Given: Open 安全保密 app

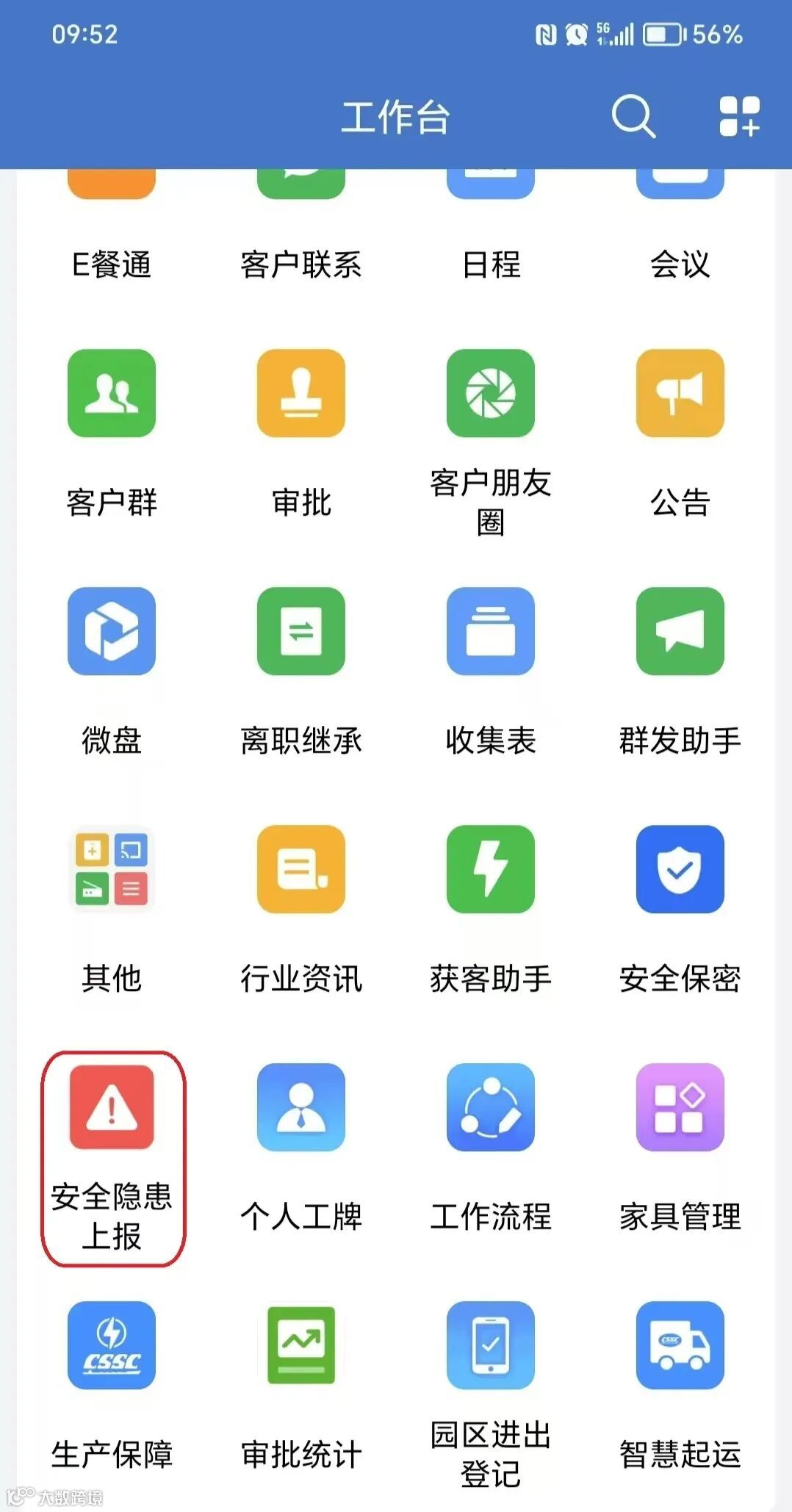Looking at the screenshot, I should pos(680,869).
